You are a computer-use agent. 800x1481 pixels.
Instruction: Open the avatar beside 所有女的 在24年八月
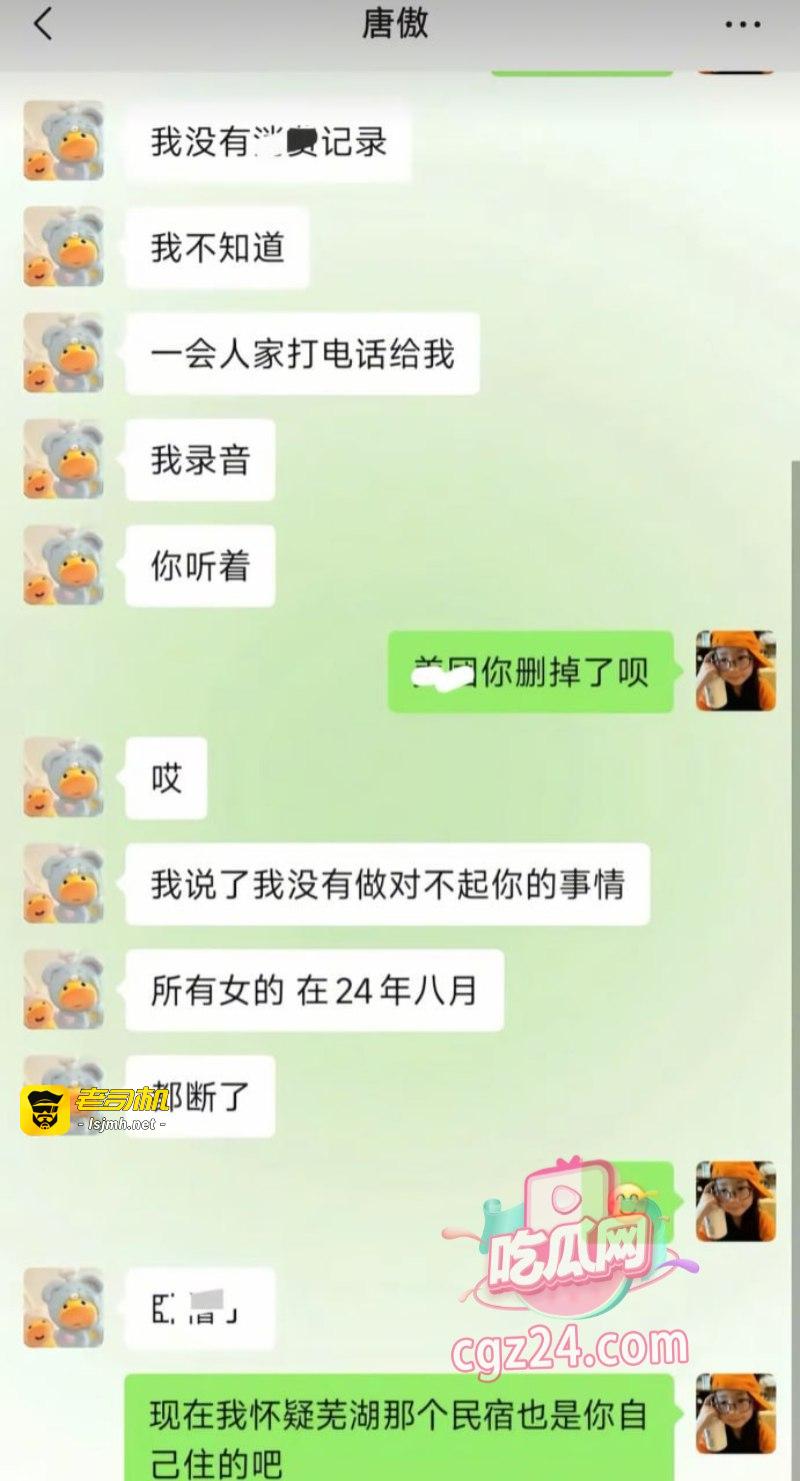(x=64, y=989)
